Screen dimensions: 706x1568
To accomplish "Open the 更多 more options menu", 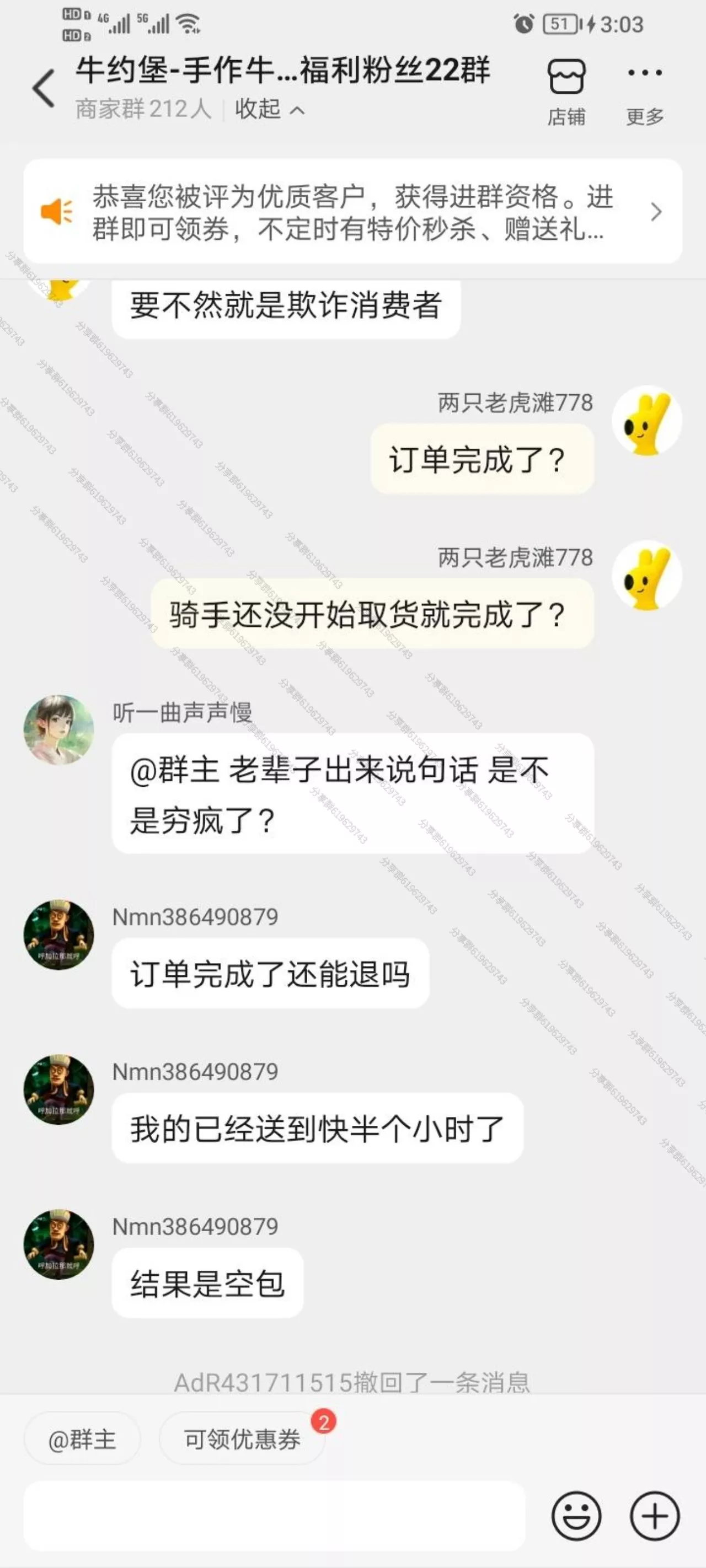I will pyautogui.click(x=644, y=92).
